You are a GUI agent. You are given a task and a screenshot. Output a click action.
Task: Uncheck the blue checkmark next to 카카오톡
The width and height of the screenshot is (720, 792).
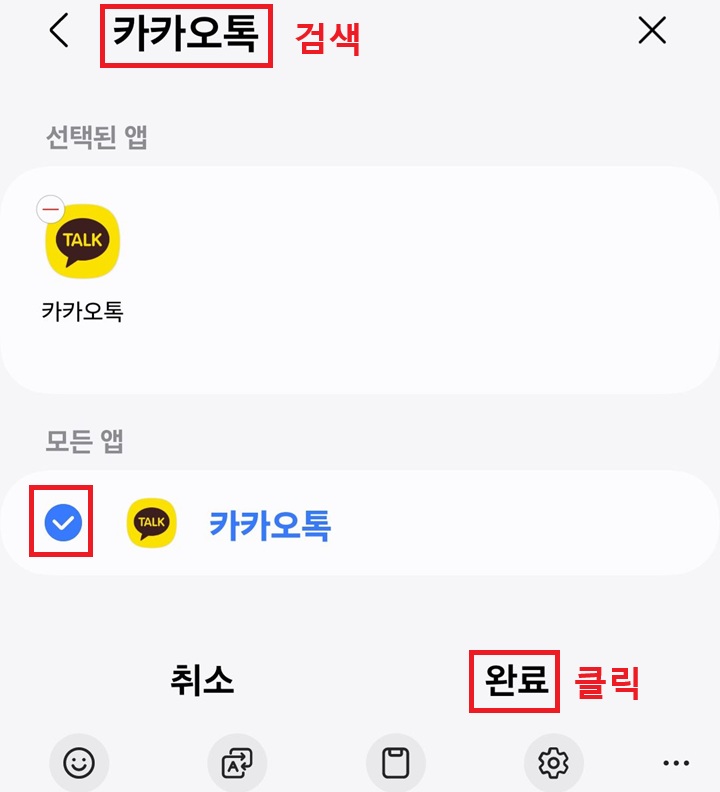click(x=64, y=521)
